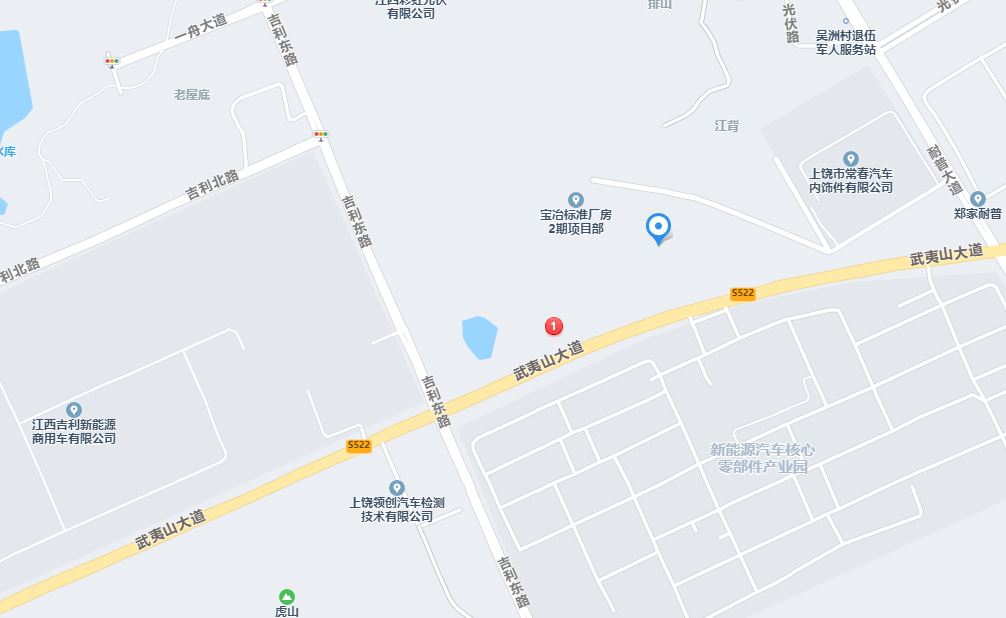Open the 上饶领创汽车检测技术有限公司 marker

[x=397, y=488]
